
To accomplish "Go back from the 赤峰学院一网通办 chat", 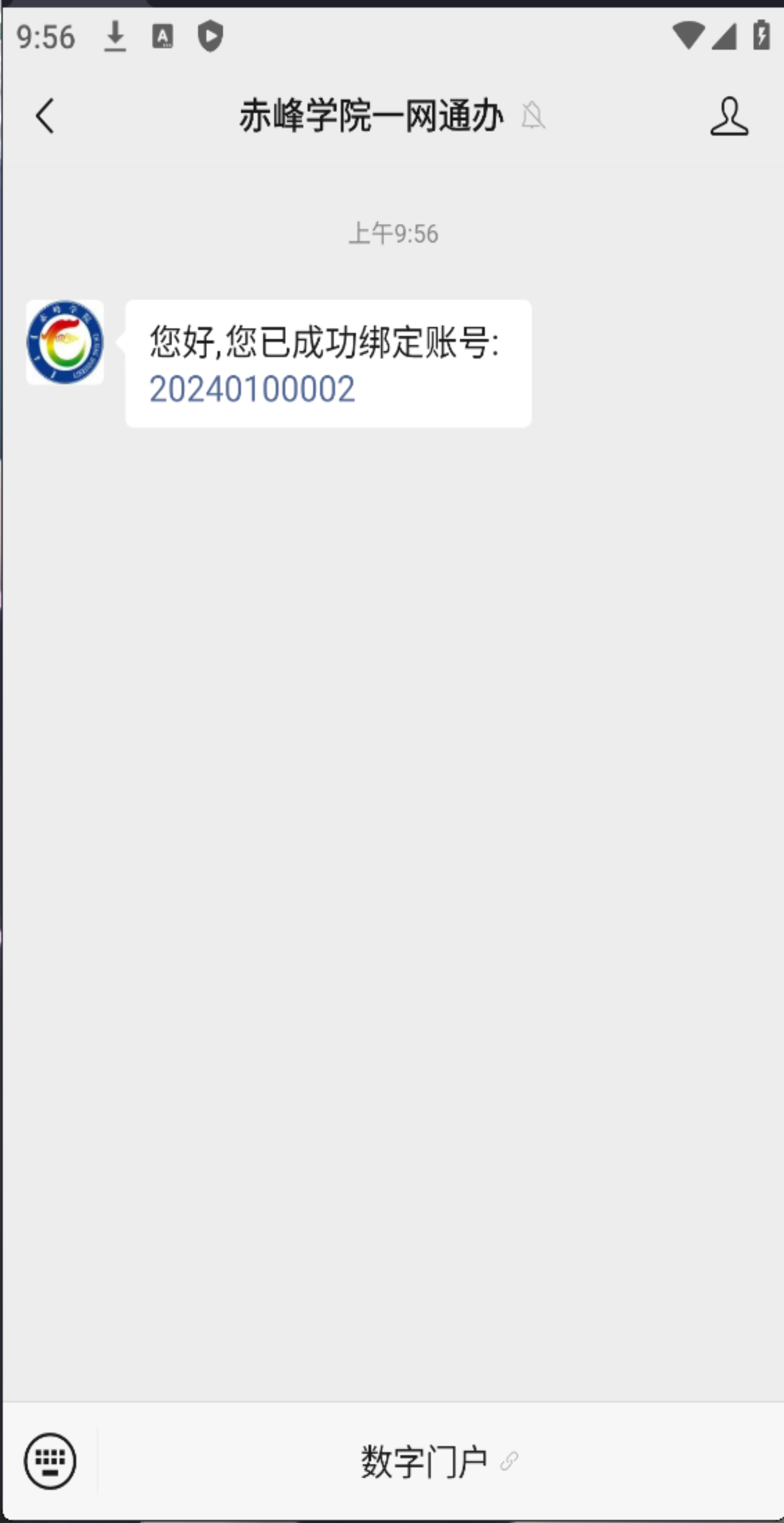I will tap(45, 116).
